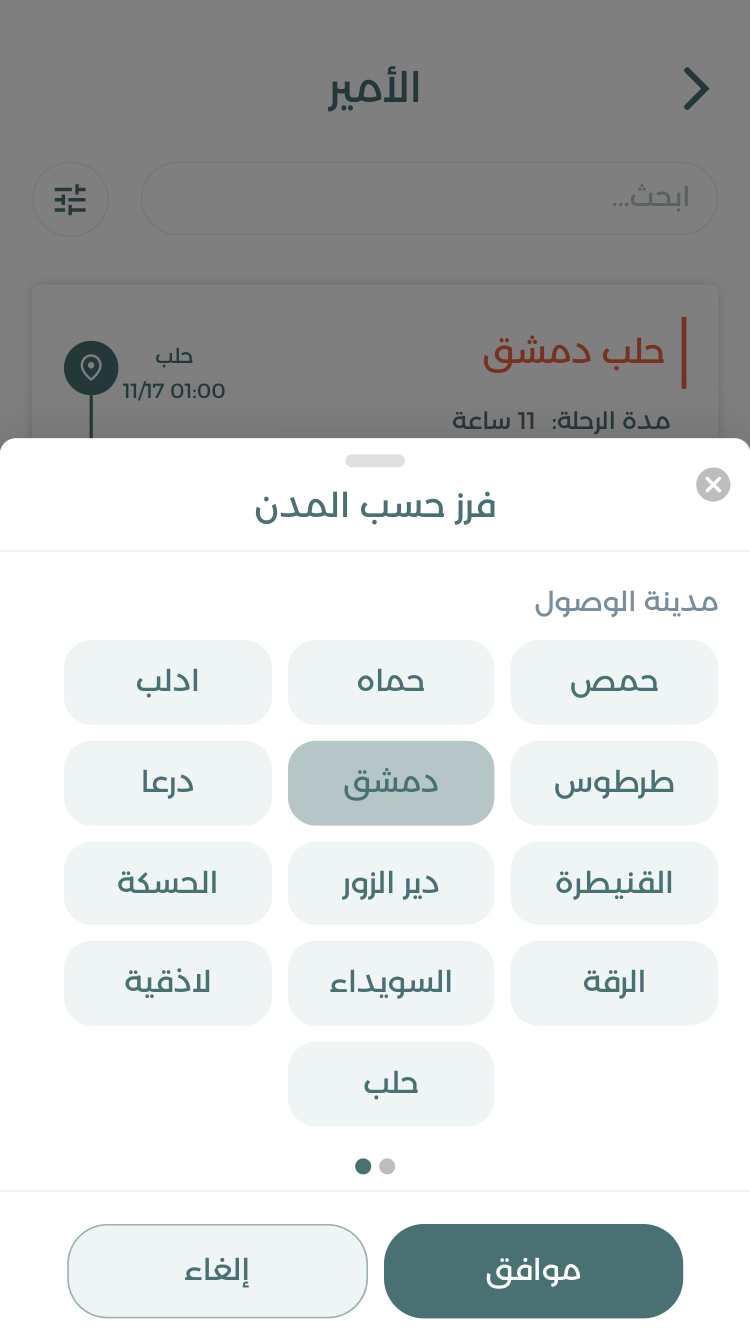Pick ادلب from the arrival cities
Image resolution: width=750 pixels, height=1334 pixels.
(x=168, y=682)
